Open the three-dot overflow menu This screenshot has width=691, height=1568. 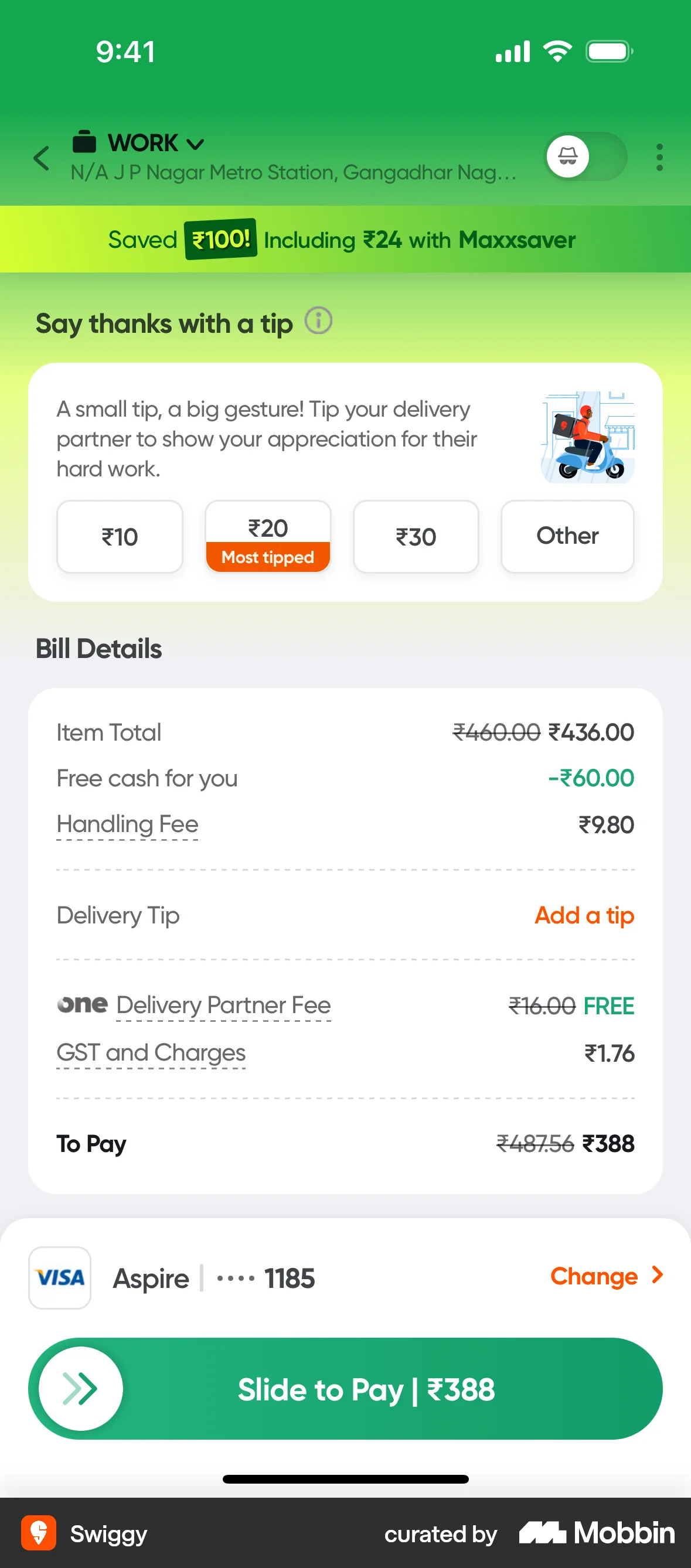(659, 157)
